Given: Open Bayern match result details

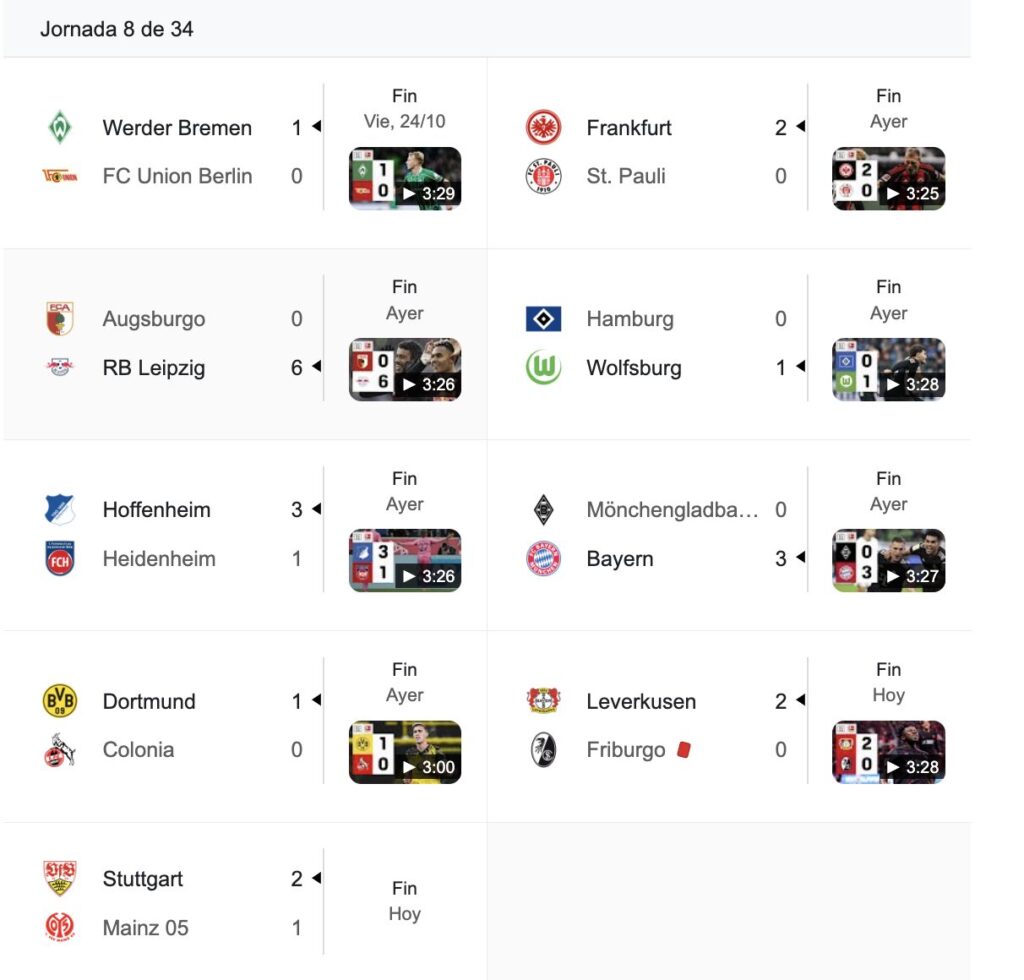Looking at the screenshot, I should coord(620,559).
